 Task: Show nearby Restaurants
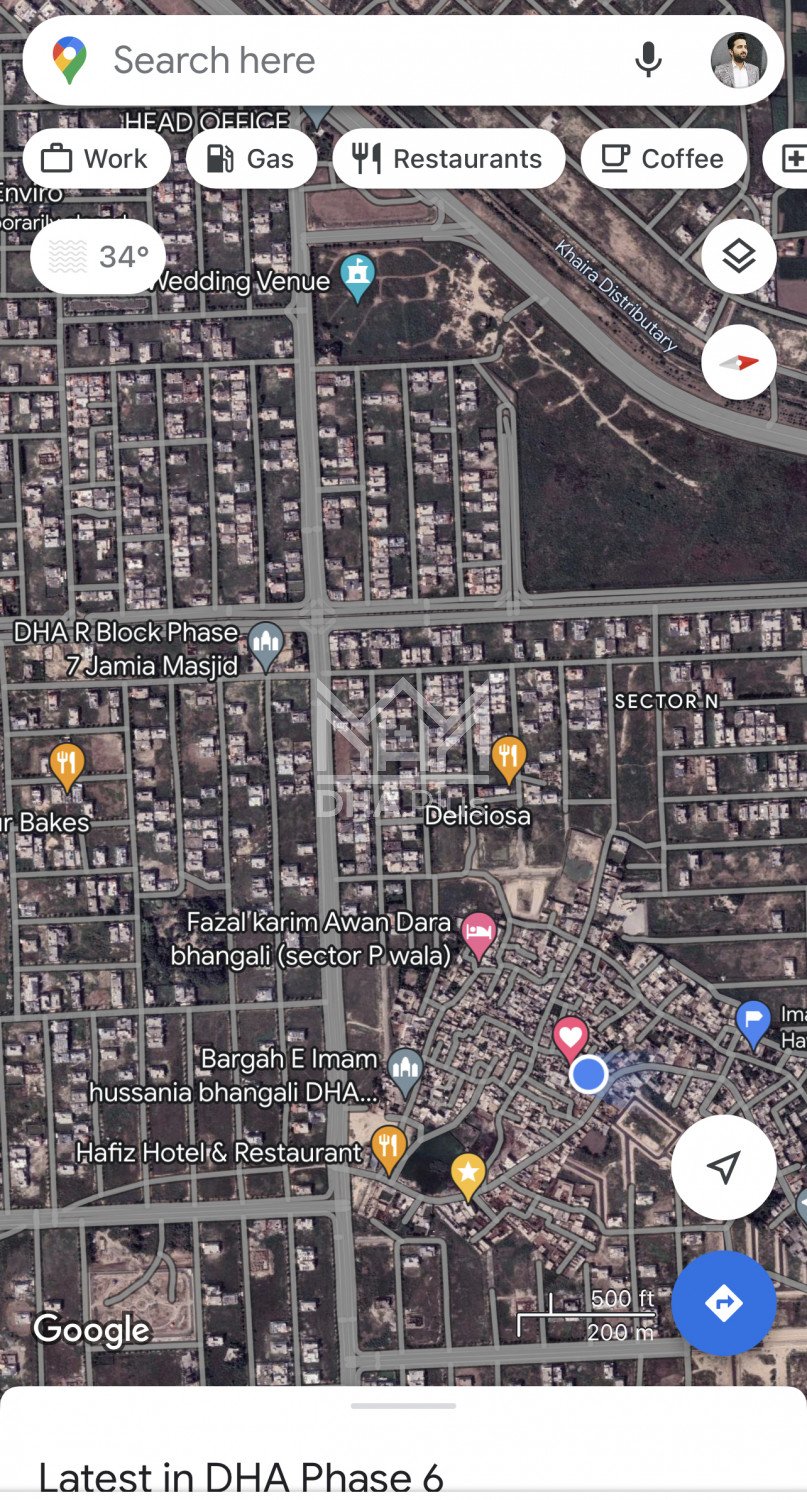pyautogui.click(x=448, y=159)
